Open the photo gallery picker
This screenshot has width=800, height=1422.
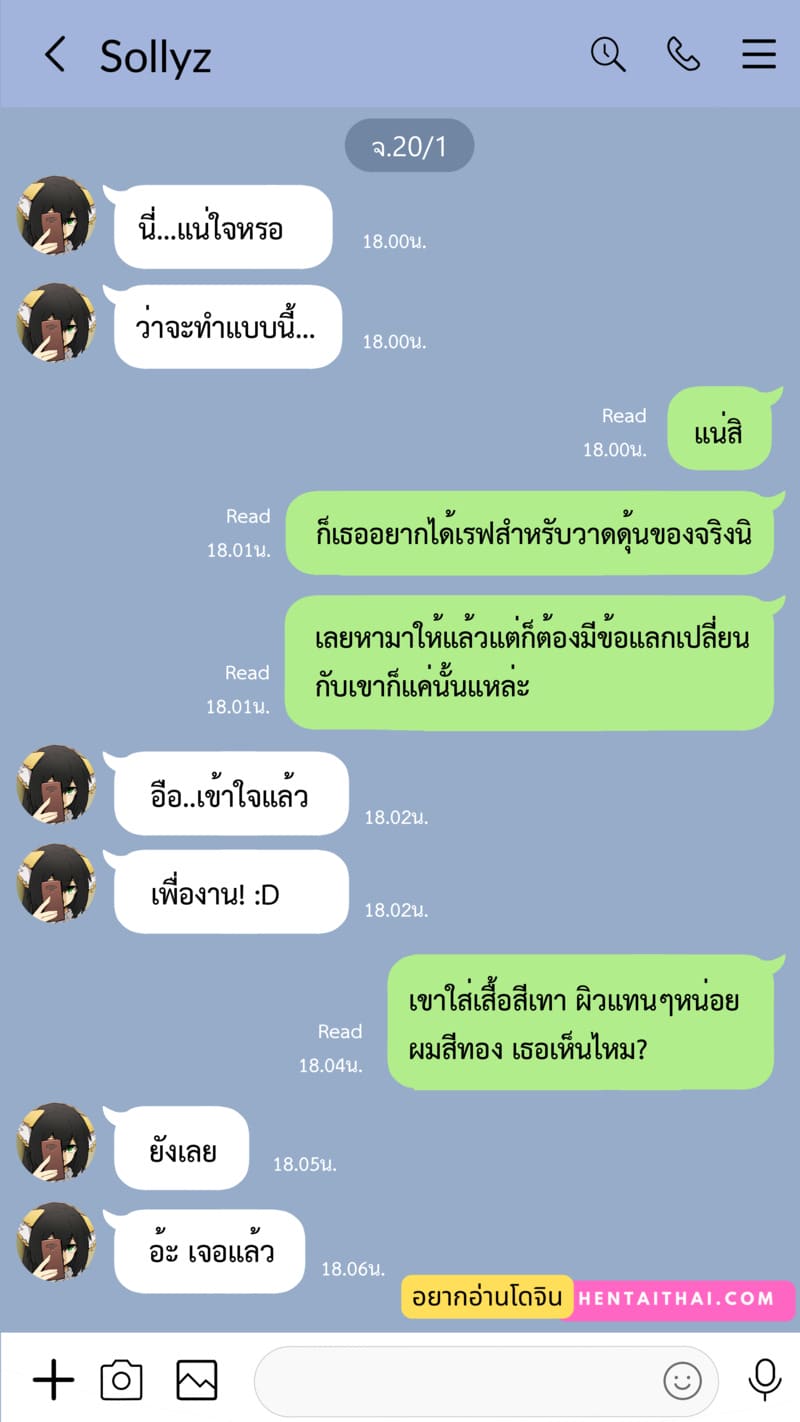[x=196, y=1380]
